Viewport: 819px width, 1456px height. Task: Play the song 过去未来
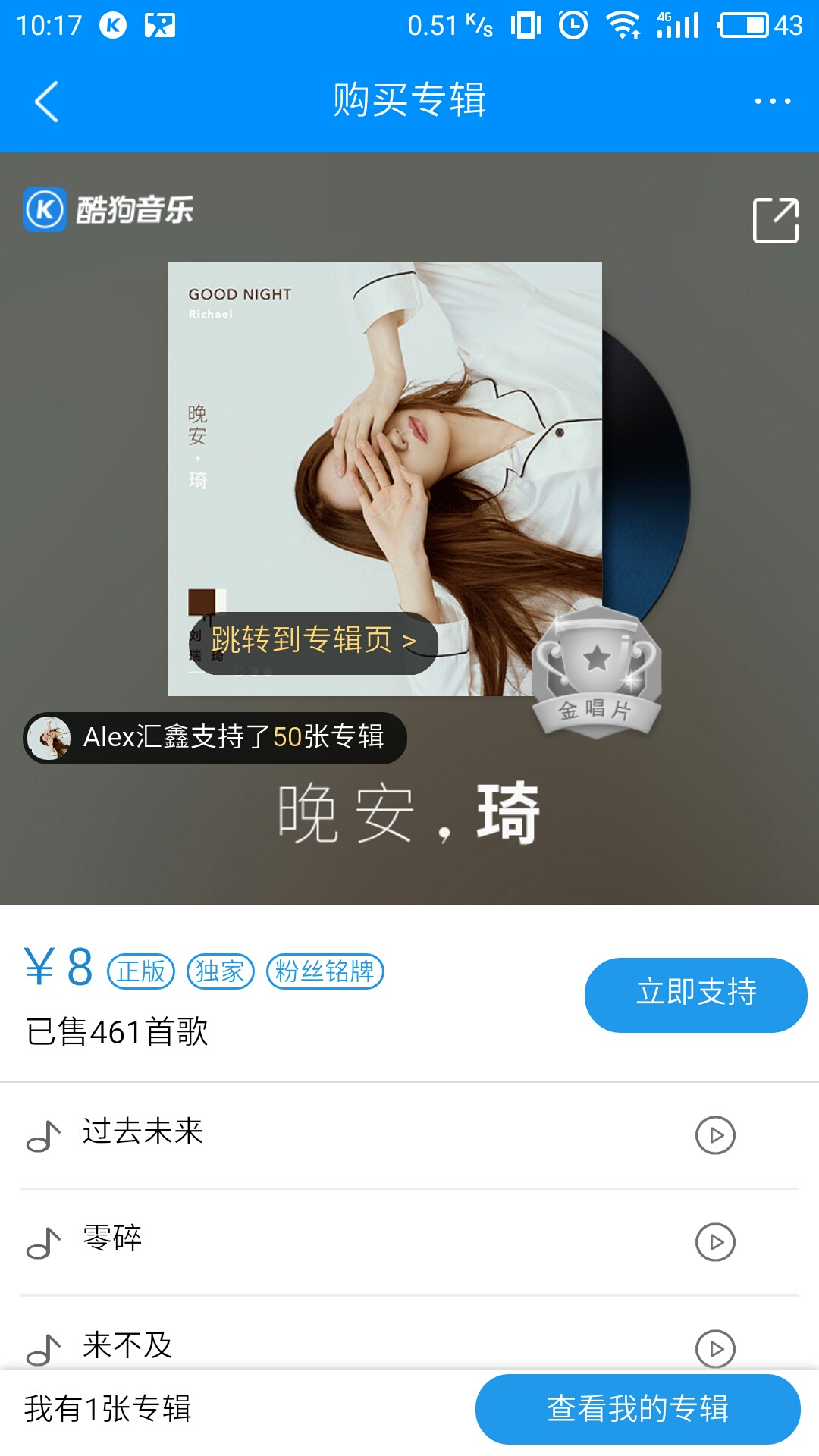pos(715,1134)
